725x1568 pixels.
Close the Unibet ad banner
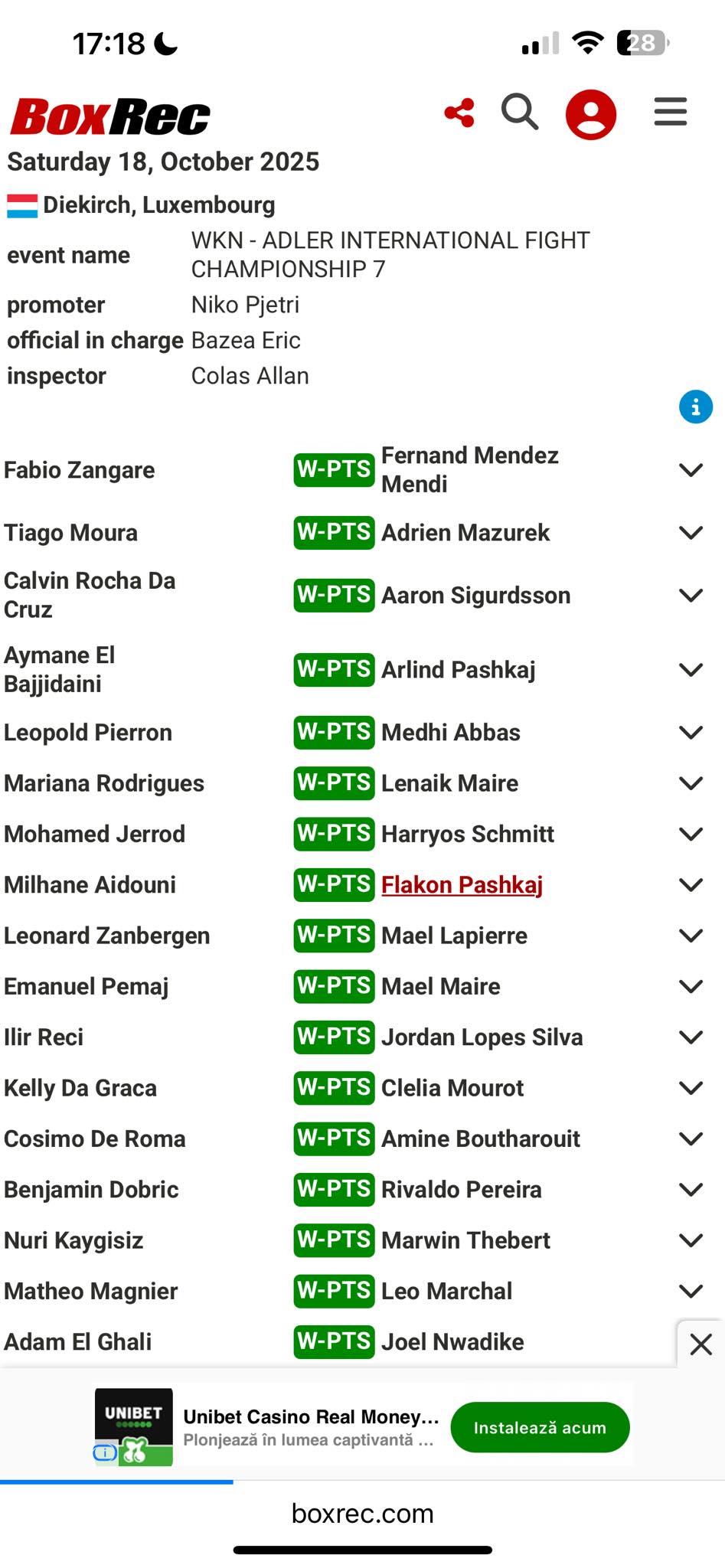click(701, 1344)
